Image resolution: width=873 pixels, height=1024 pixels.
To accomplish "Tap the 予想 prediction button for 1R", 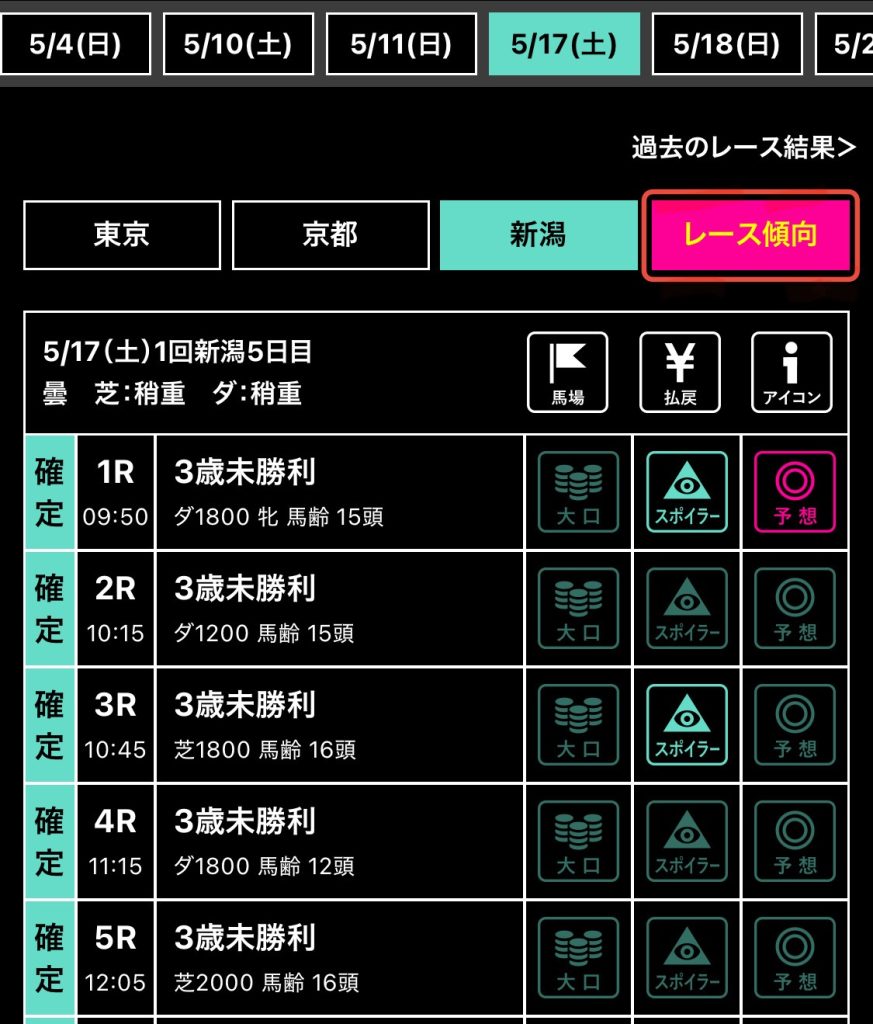I will (x=794, y=492).
